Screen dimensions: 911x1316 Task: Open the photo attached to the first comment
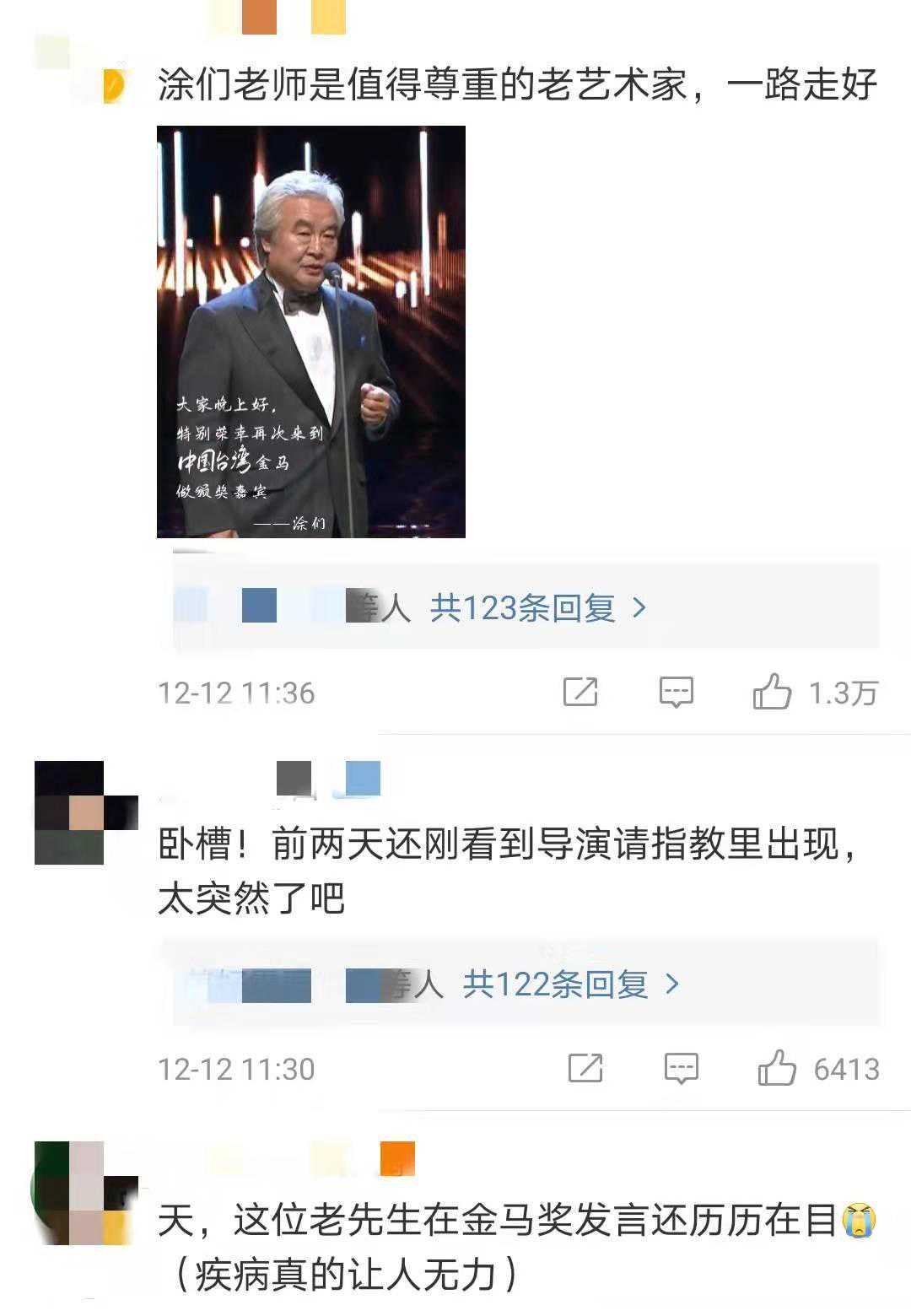310,332
